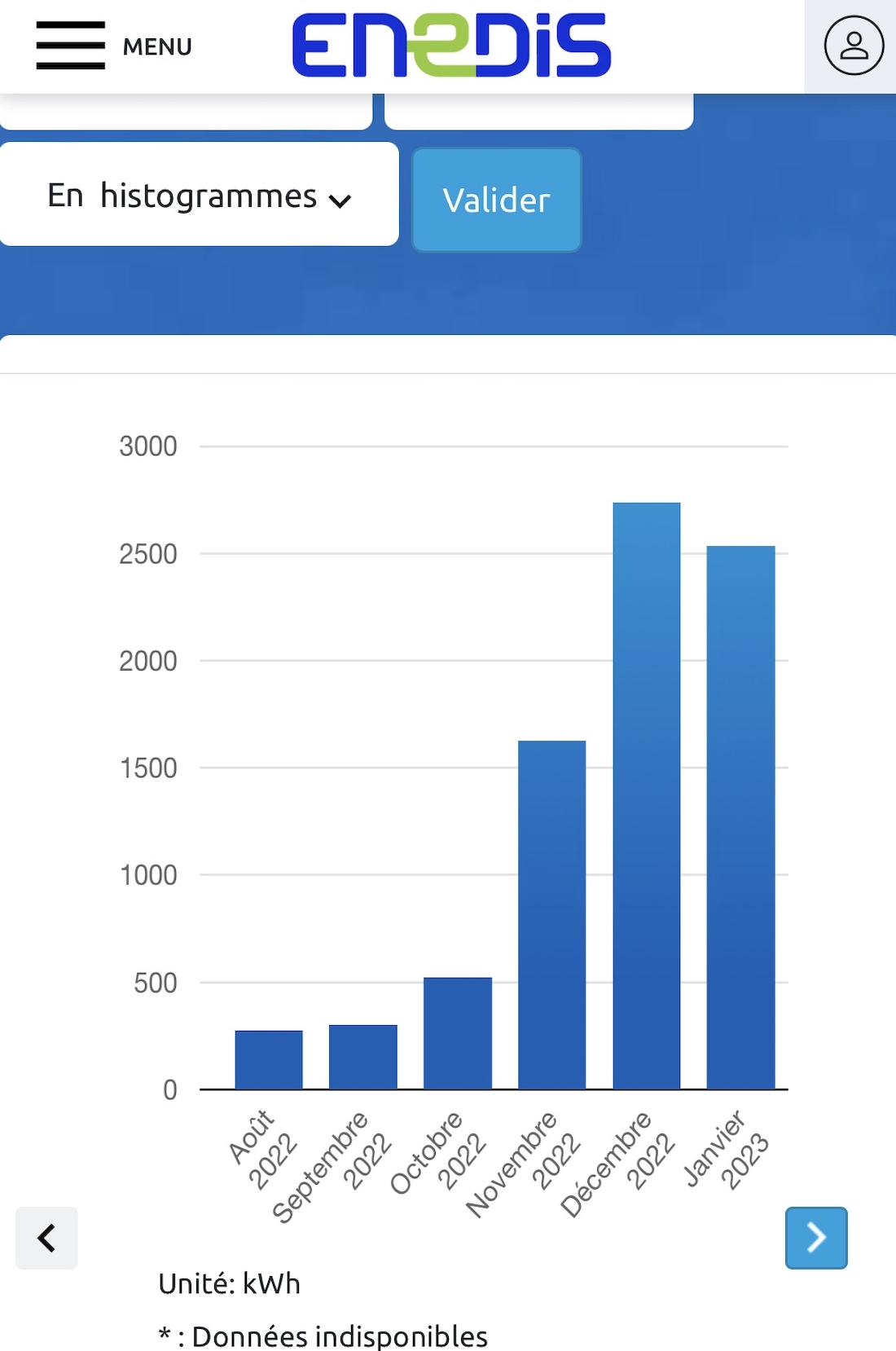The height and width of the screenshot is (1351, 896).
Task: Tap the Enedis logo to go home
Action: [451, 46]
